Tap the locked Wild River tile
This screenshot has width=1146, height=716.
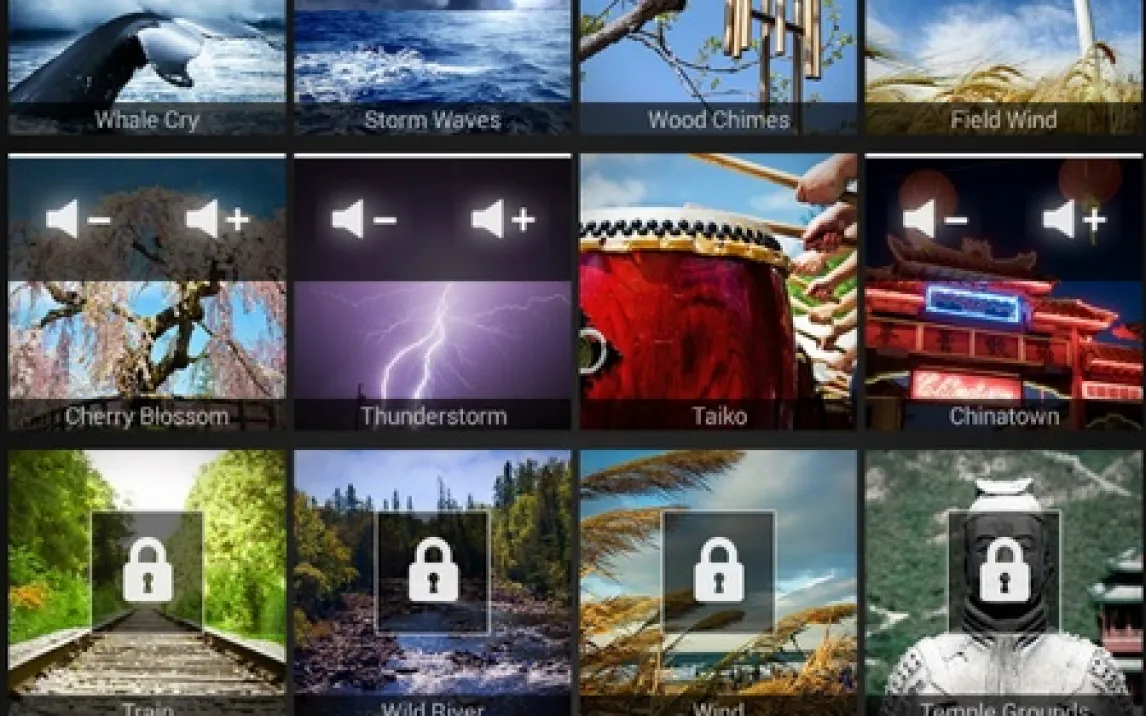point(432,572)
